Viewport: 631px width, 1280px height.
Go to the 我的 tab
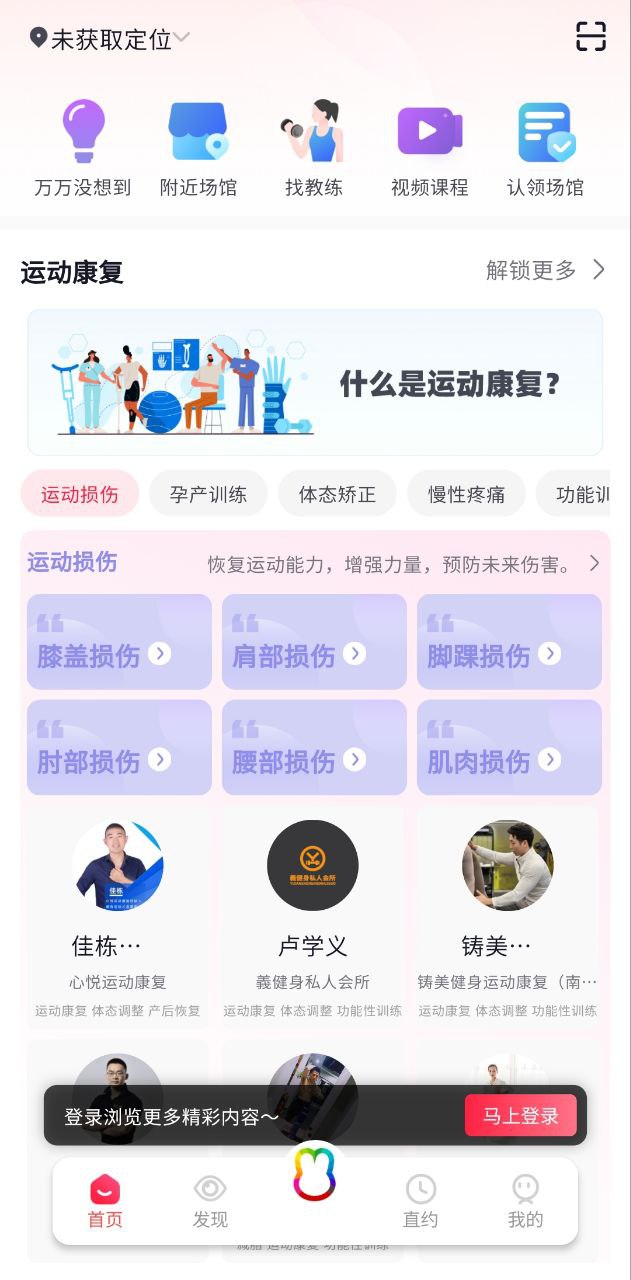pyautogui.click(x=525, y=1201)
